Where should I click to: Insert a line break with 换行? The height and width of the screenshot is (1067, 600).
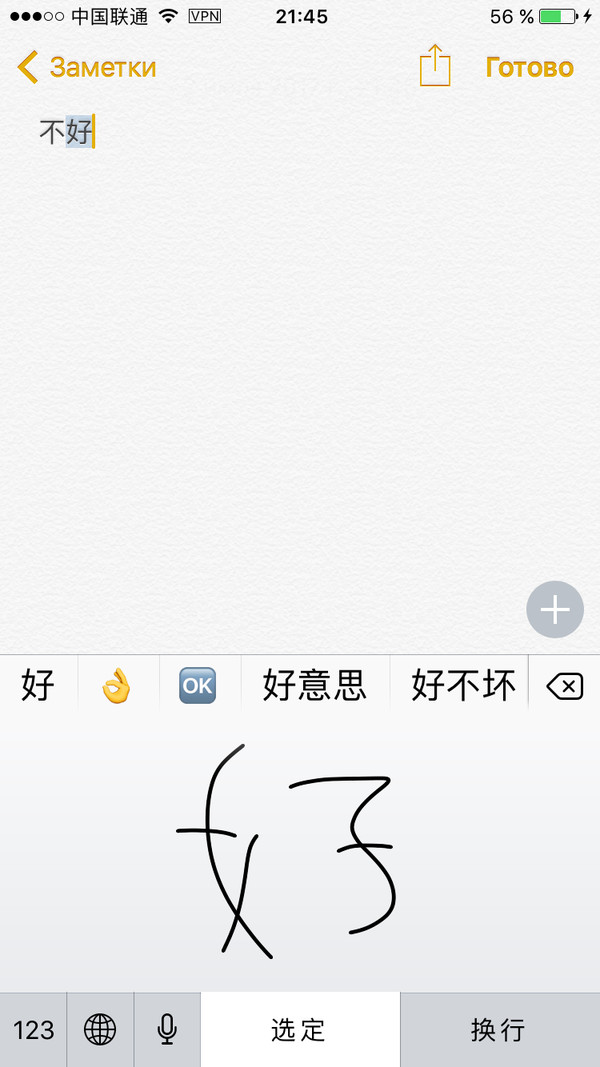(498, 1030)
